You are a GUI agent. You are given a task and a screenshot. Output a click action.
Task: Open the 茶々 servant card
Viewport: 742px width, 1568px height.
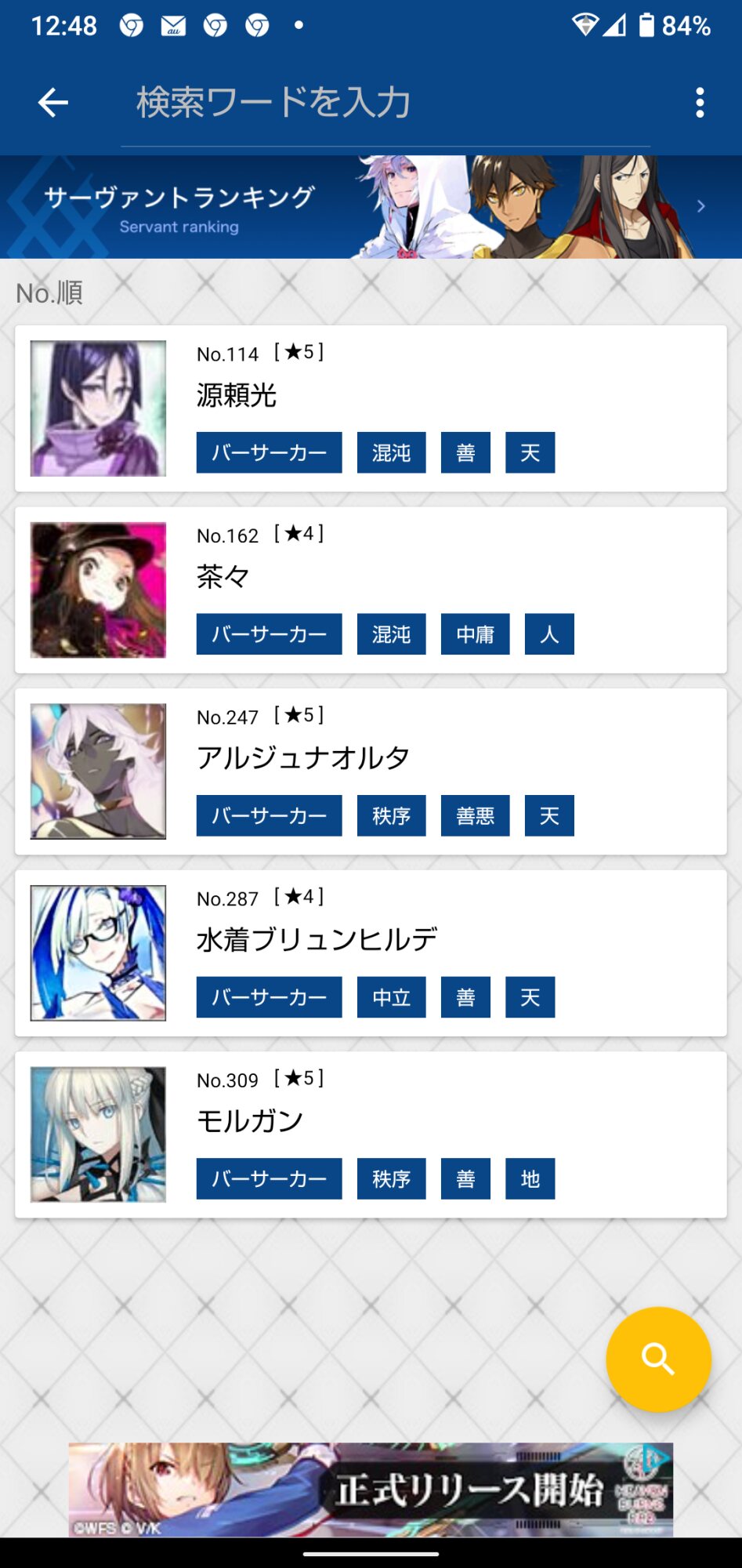pos(371,590)
